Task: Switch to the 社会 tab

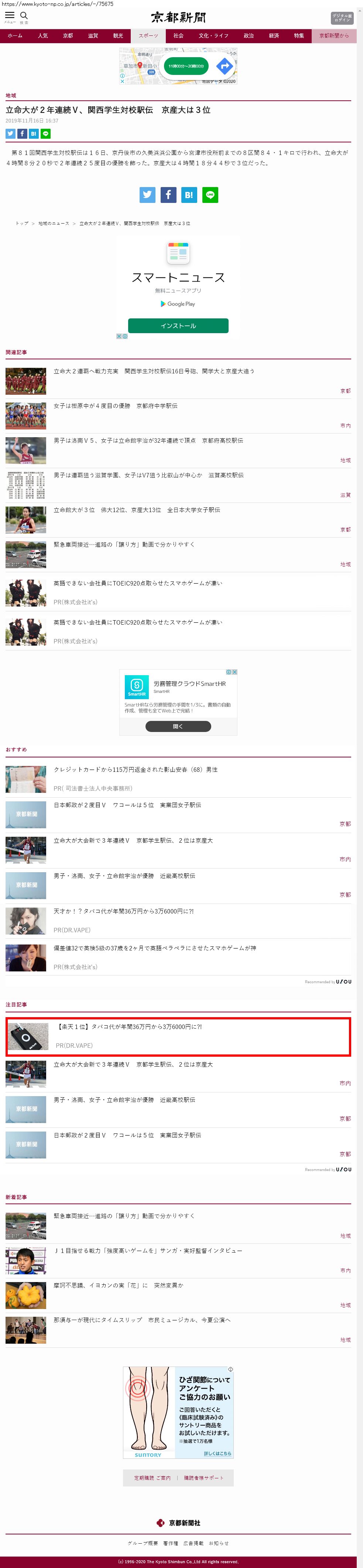Action: tap(178, 36)
